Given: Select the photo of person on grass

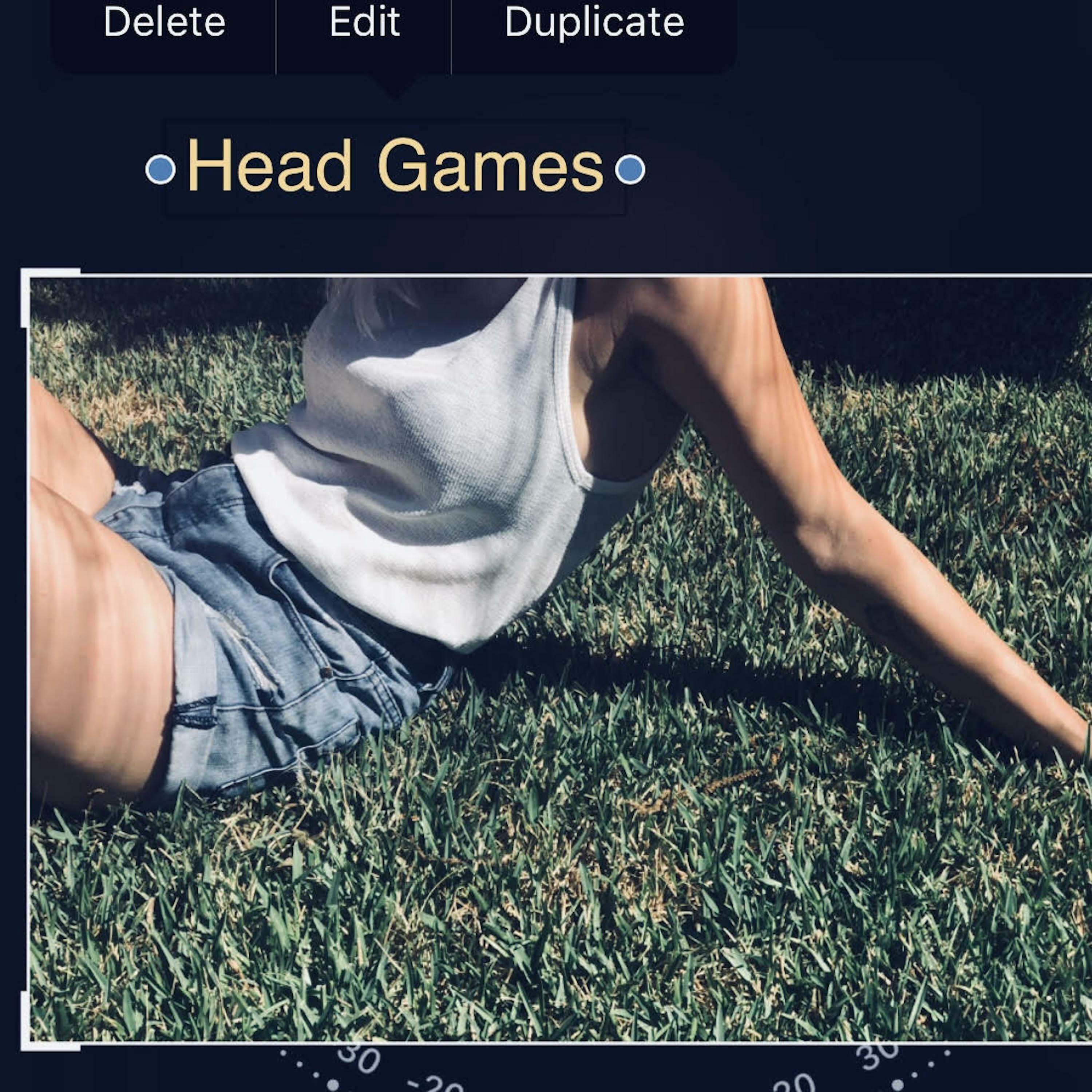Looking at the screenshot, I should pyautogui.click(x=559, y=659).
